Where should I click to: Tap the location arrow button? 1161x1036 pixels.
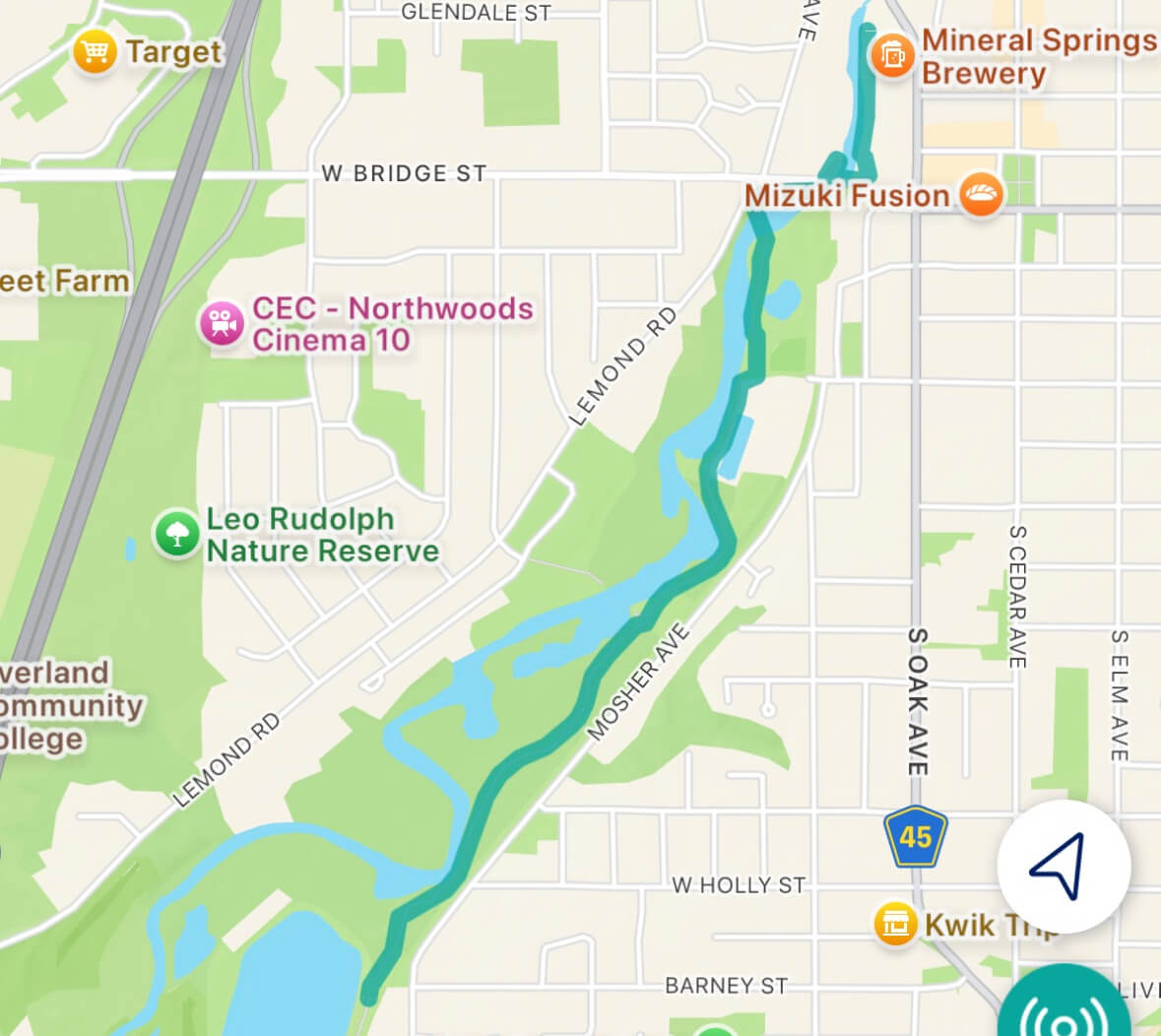point(1063,866)
